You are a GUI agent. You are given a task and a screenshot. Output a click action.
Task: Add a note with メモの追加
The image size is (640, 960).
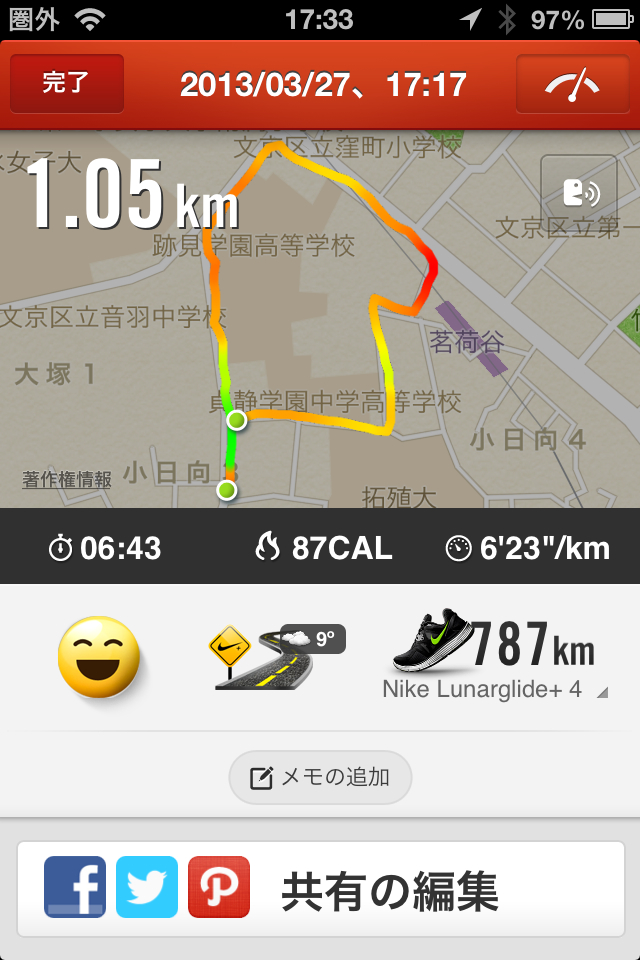tap(320, 777)
